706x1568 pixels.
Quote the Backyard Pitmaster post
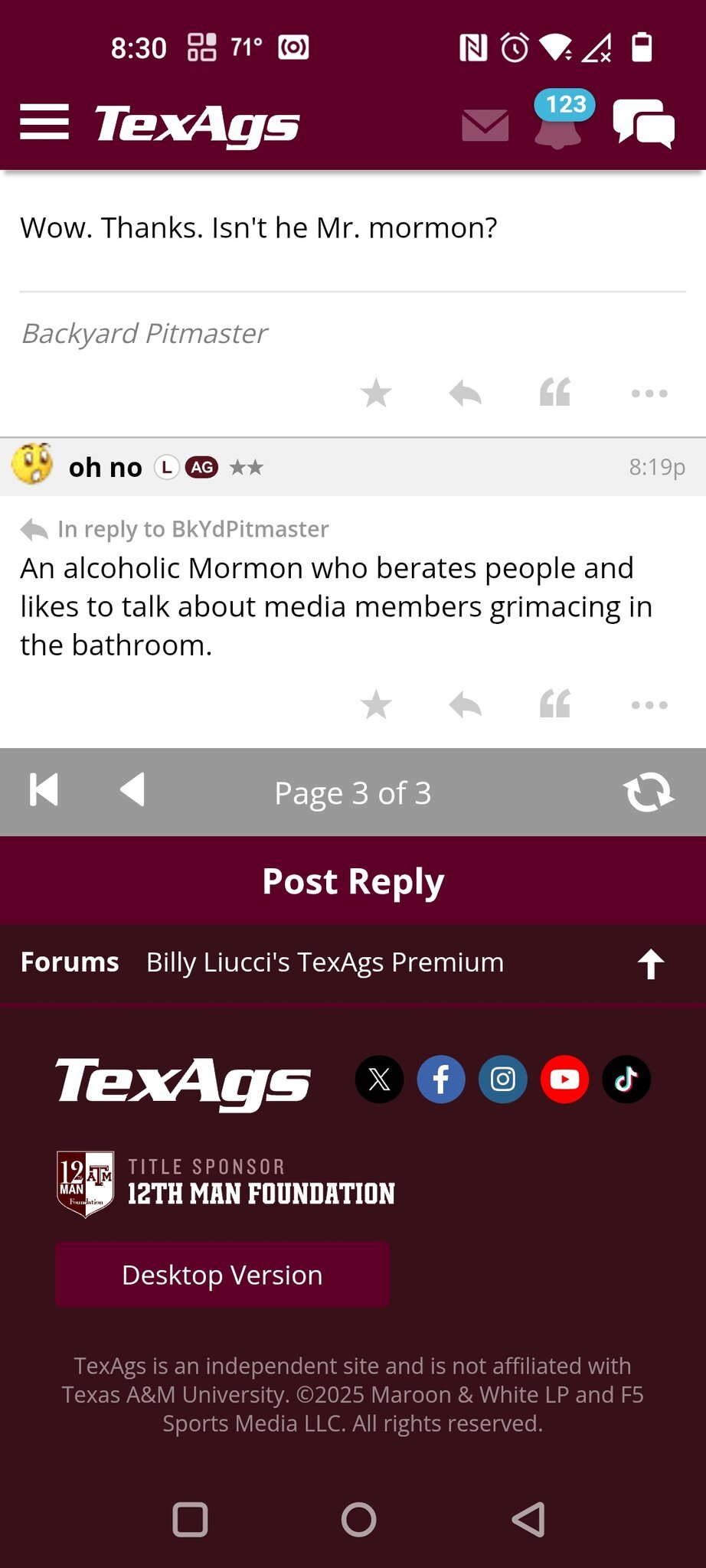click(x=555, y=392)
